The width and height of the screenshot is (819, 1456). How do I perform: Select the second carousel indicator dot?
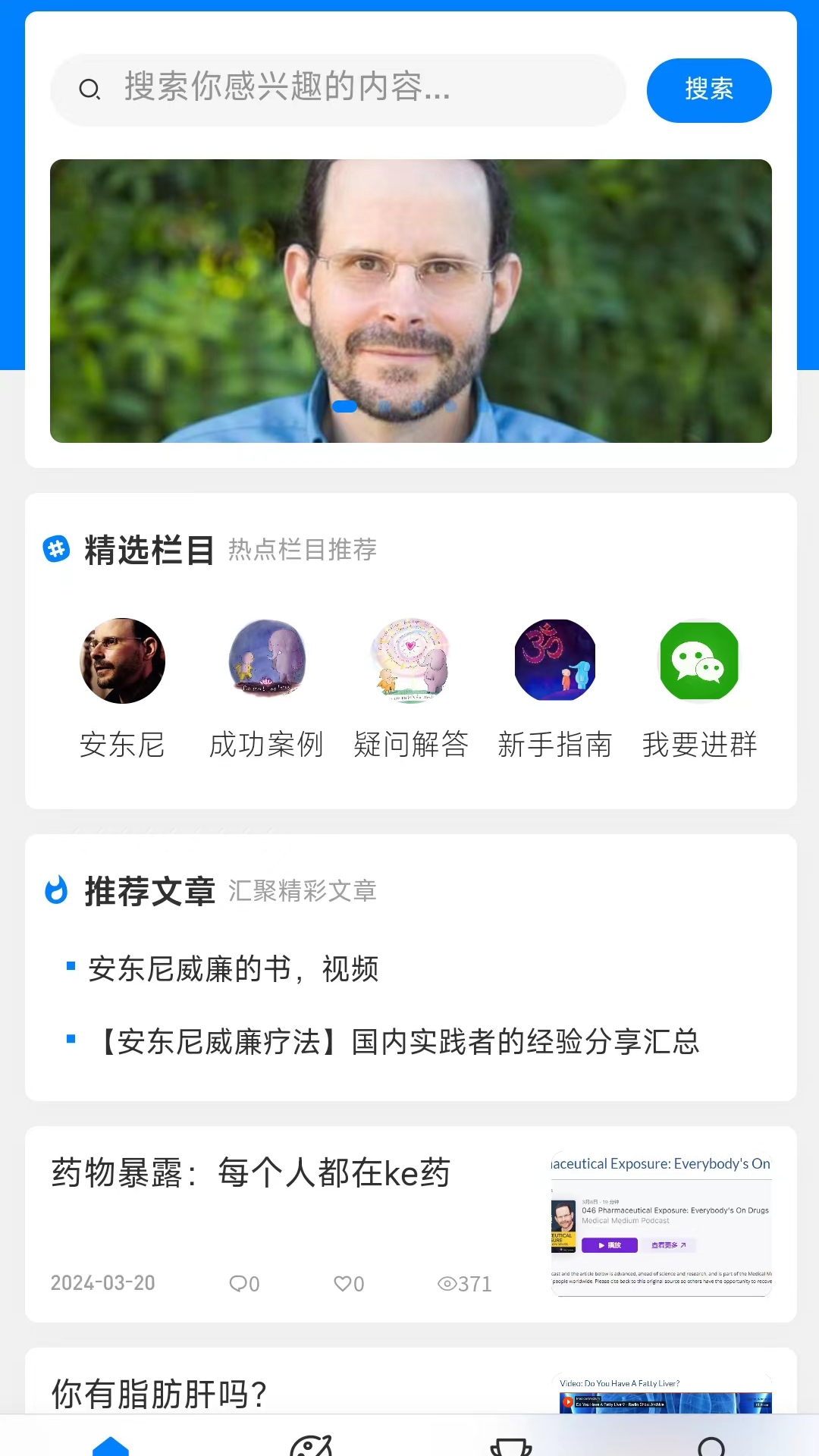click(x=385, y=406)
